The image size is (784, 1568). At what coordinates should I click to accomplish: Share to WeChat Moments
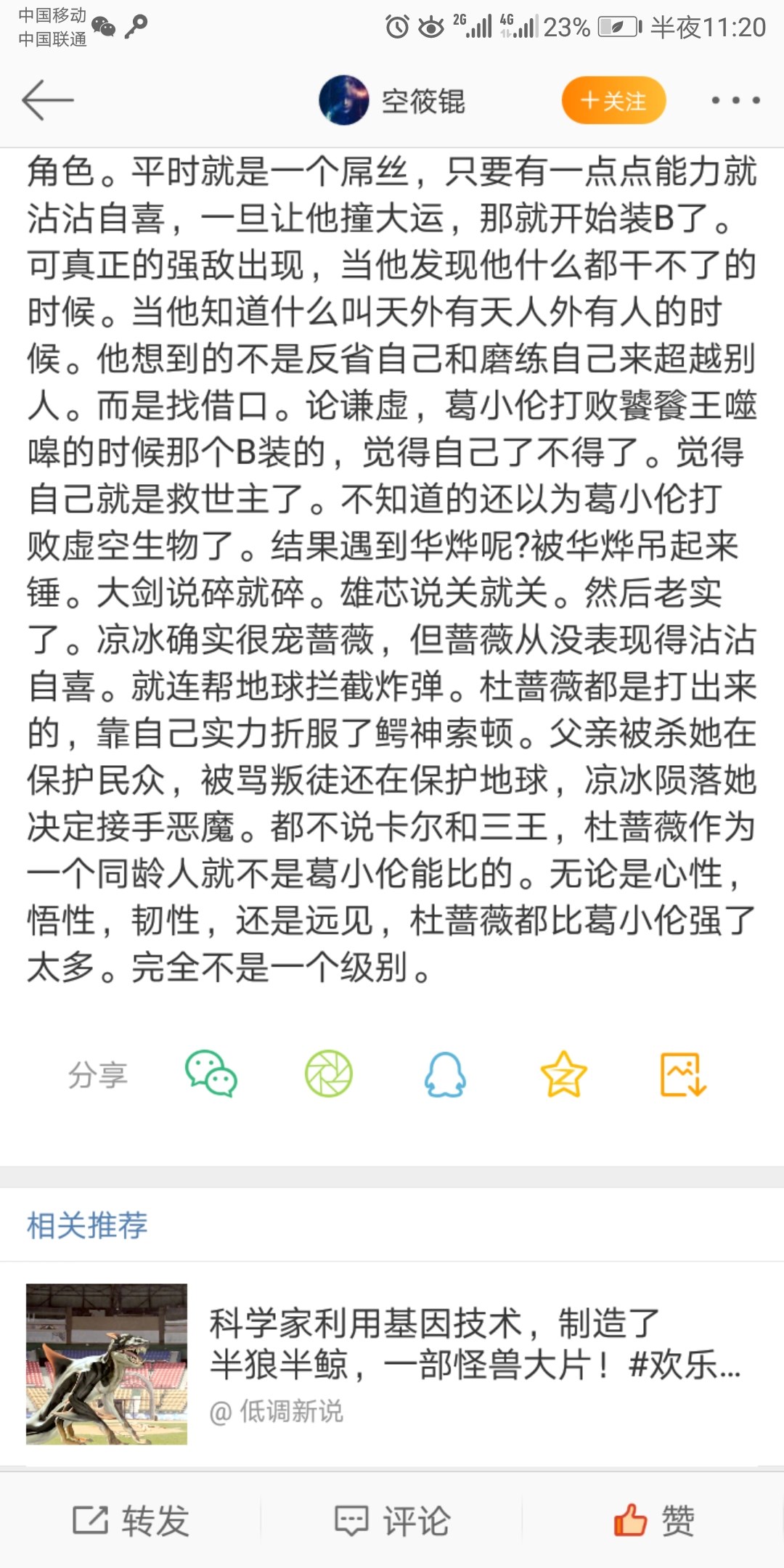pyautogui.click(x=328, y=1074)
